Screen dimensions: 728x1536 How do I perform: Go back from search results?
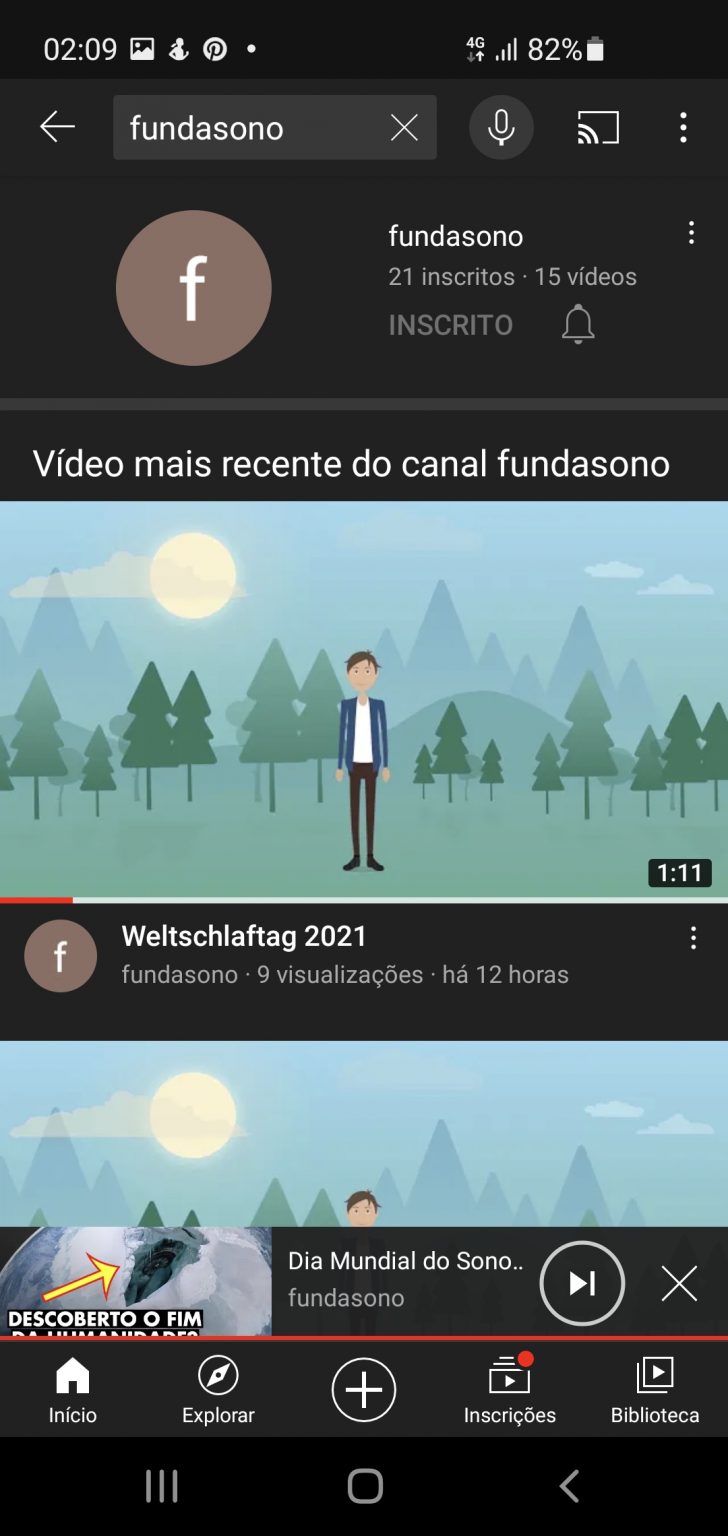coord(57,127)
